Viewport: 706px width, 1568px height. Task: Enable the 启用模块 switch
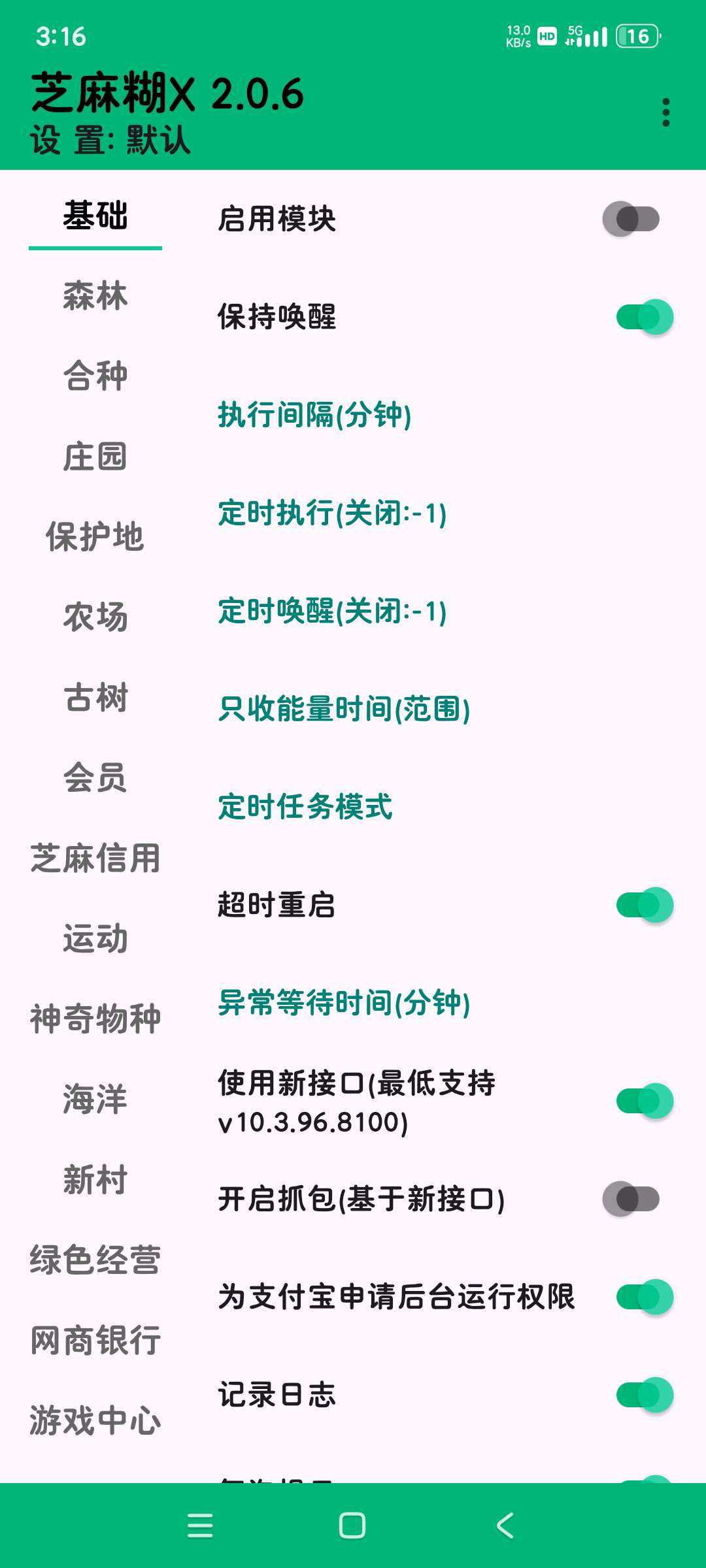pyautogui.click(x=631, y=219)
